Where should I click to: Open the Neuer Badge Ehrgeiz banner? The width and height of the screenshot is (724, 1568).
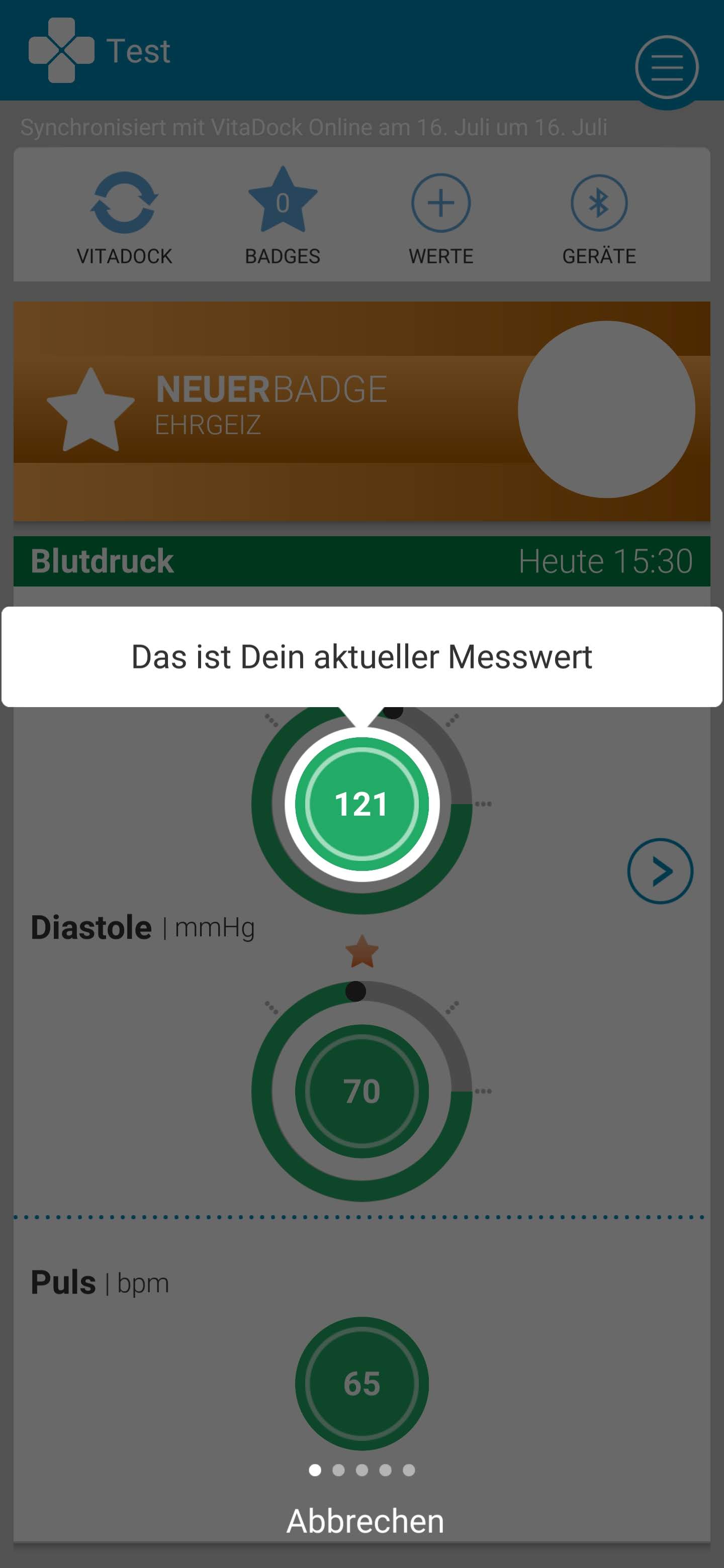click(x=361, y=411)
